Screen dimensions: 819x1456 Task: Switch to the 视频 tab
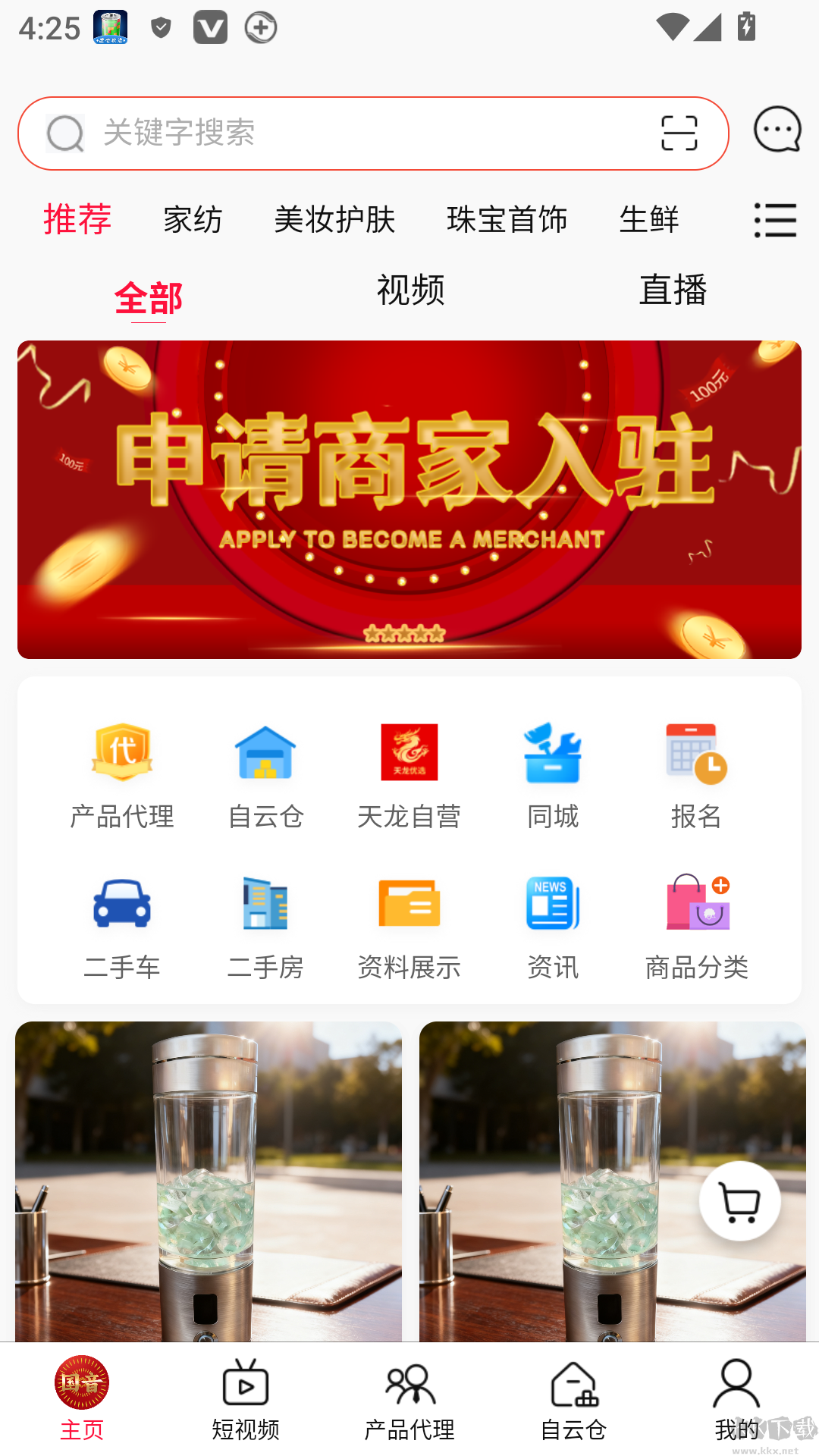[410, 290]
